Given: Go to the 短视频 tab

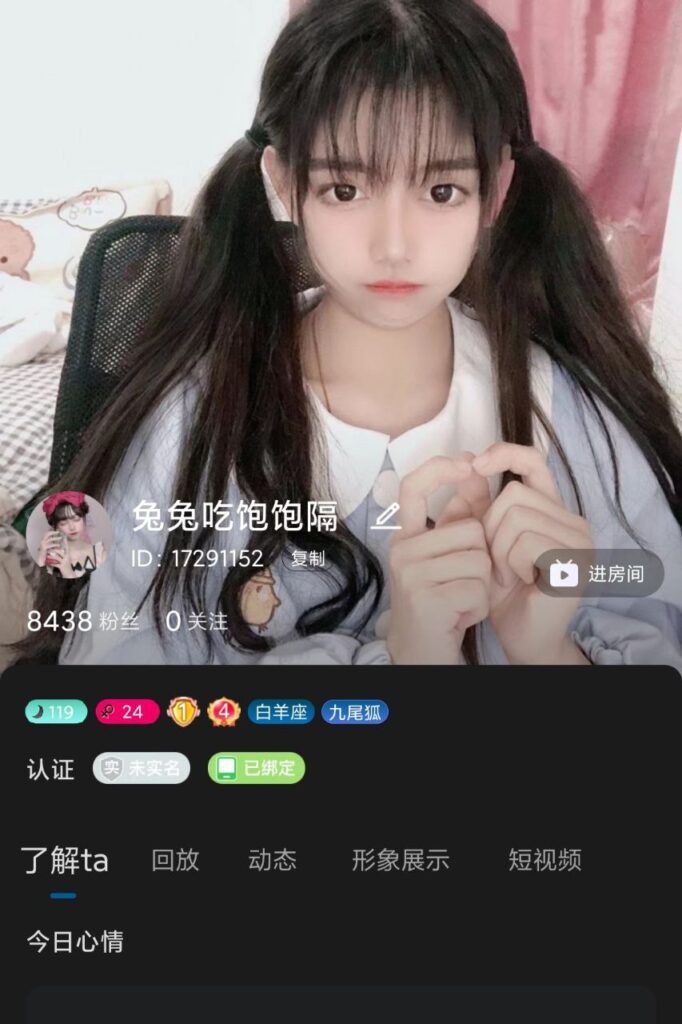Looking at the screenshot, I should click(544, 860).
